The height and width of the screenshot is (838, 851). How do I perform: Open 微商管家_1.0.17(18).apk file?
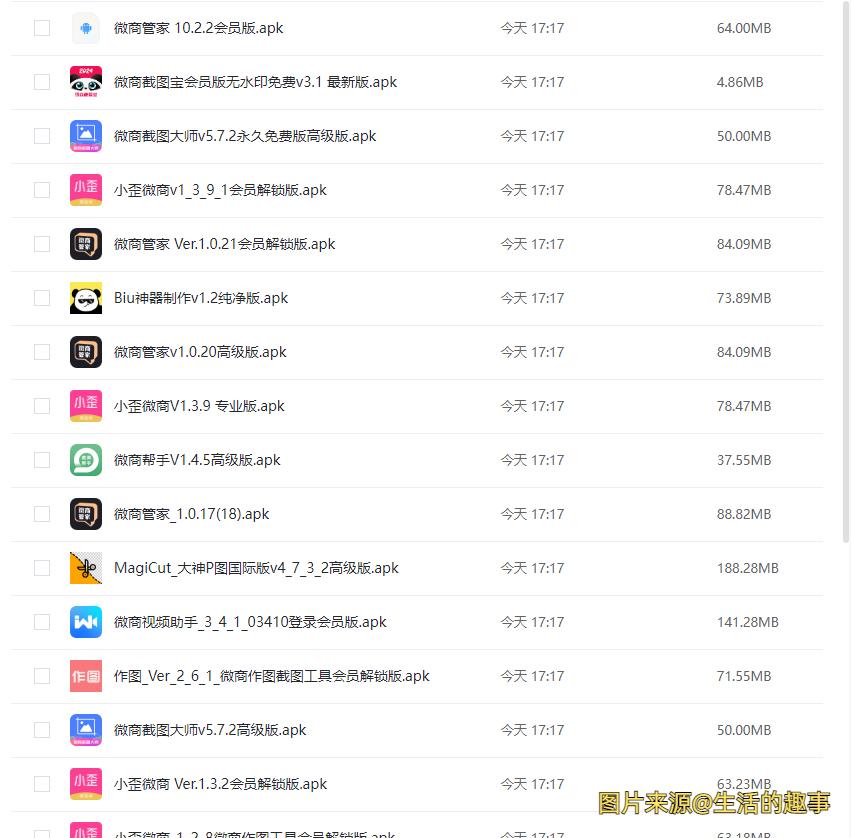pyautogui.click(x=191, y=514)
